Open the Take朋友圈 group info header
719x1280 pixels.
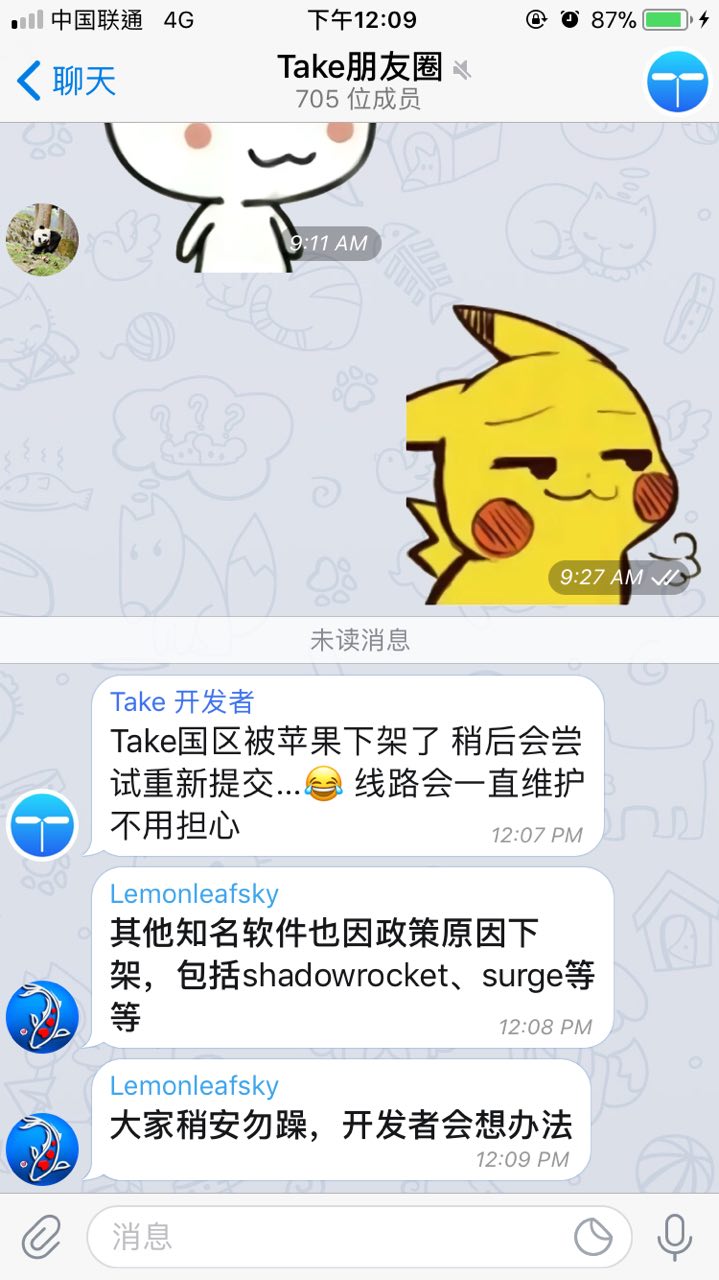[358, 80]
